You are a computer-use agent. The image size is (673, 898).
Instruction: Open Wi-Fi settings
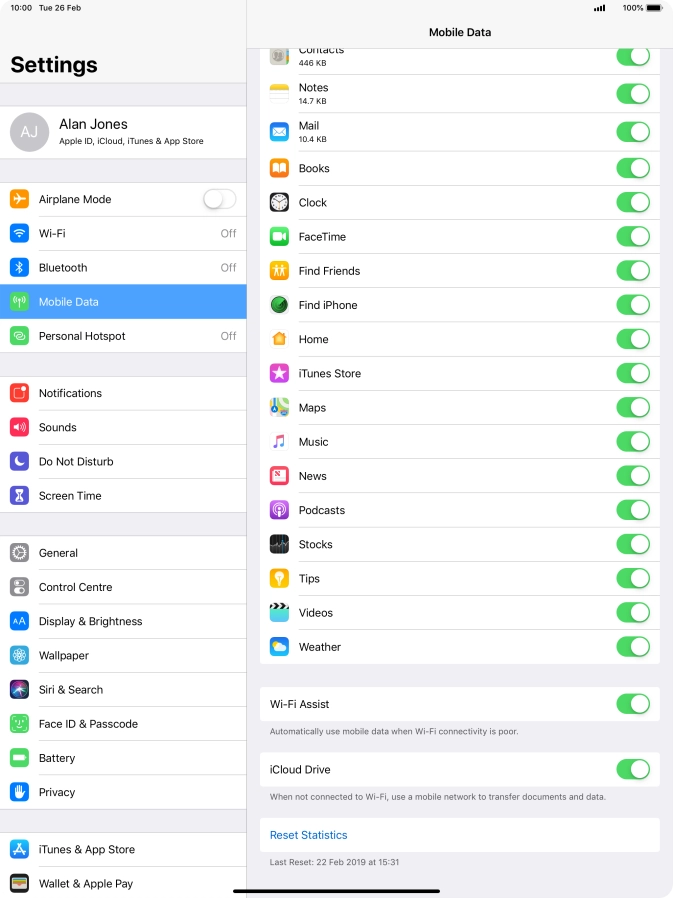point(122,233)
